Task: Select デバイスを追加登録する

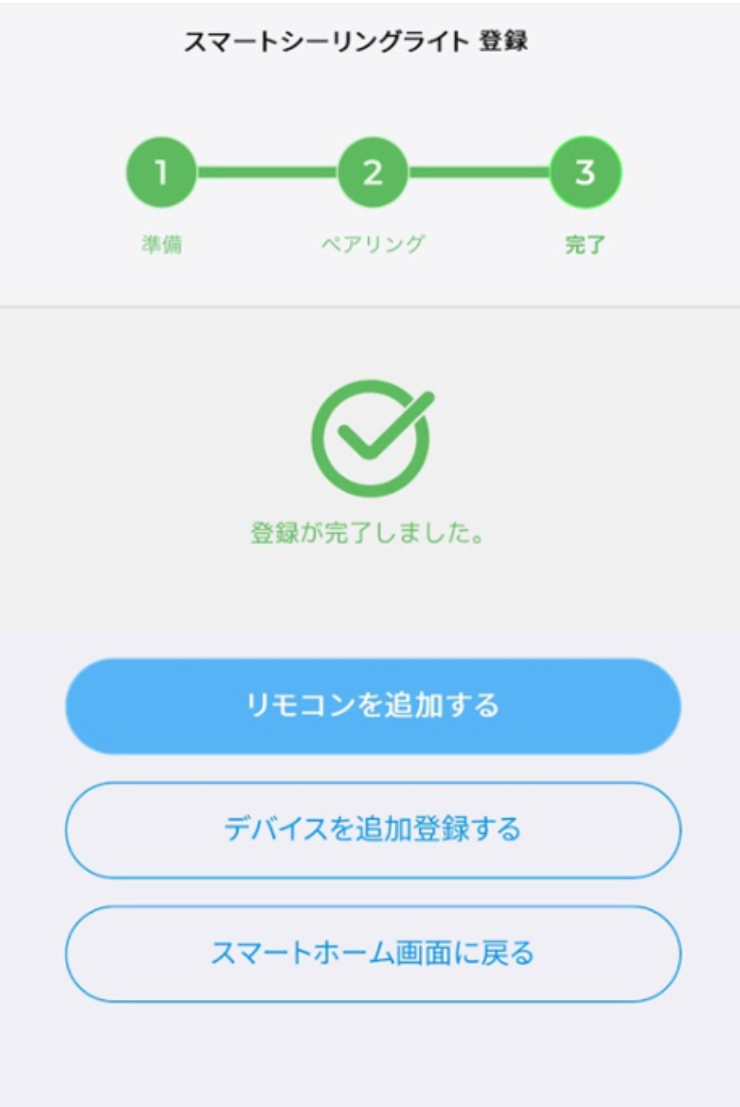Action: tap(372, 830)
